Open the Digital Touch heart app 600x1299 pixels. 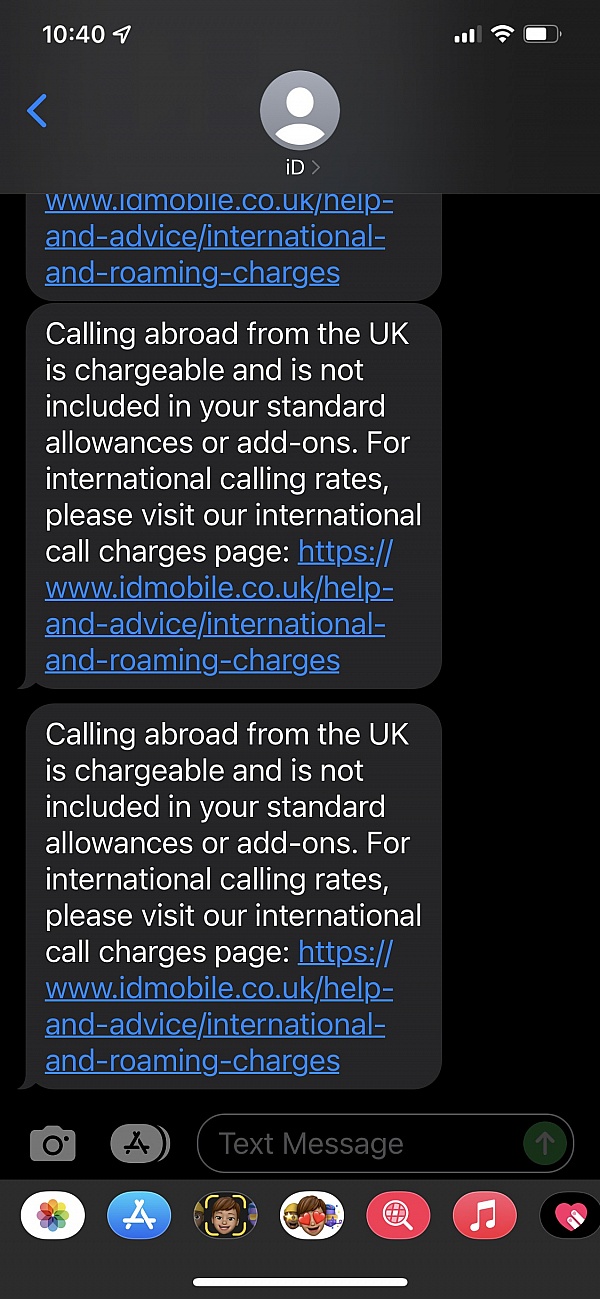570,1216
